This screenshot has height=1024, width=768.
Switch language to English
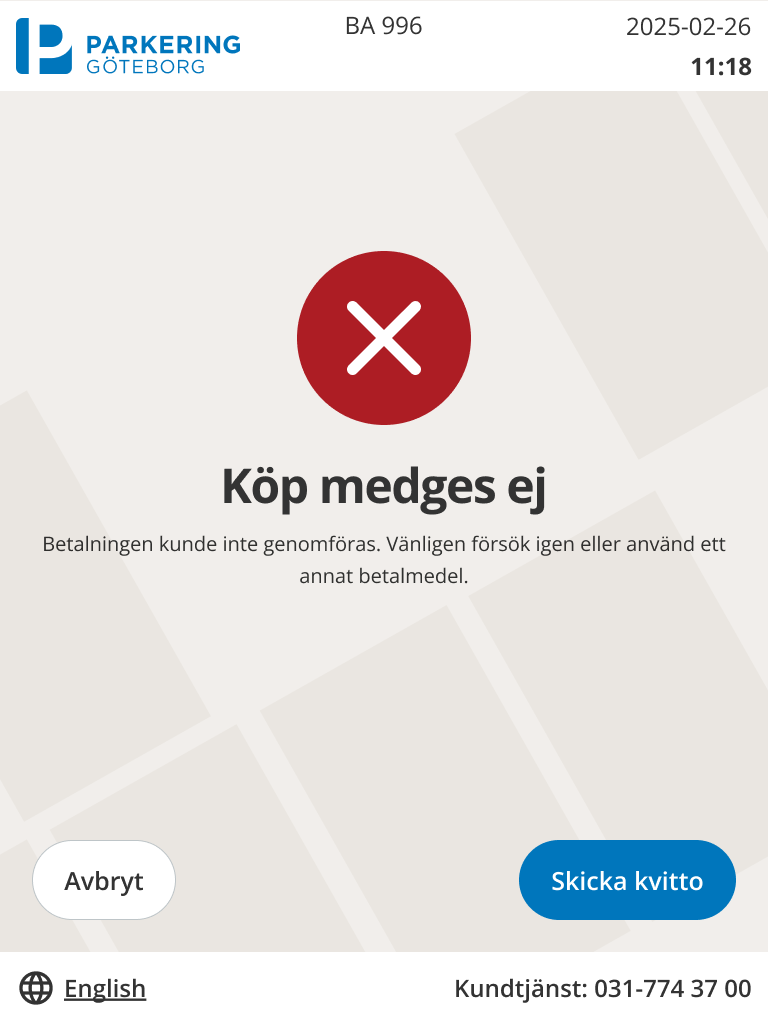(x=104, y=989)
